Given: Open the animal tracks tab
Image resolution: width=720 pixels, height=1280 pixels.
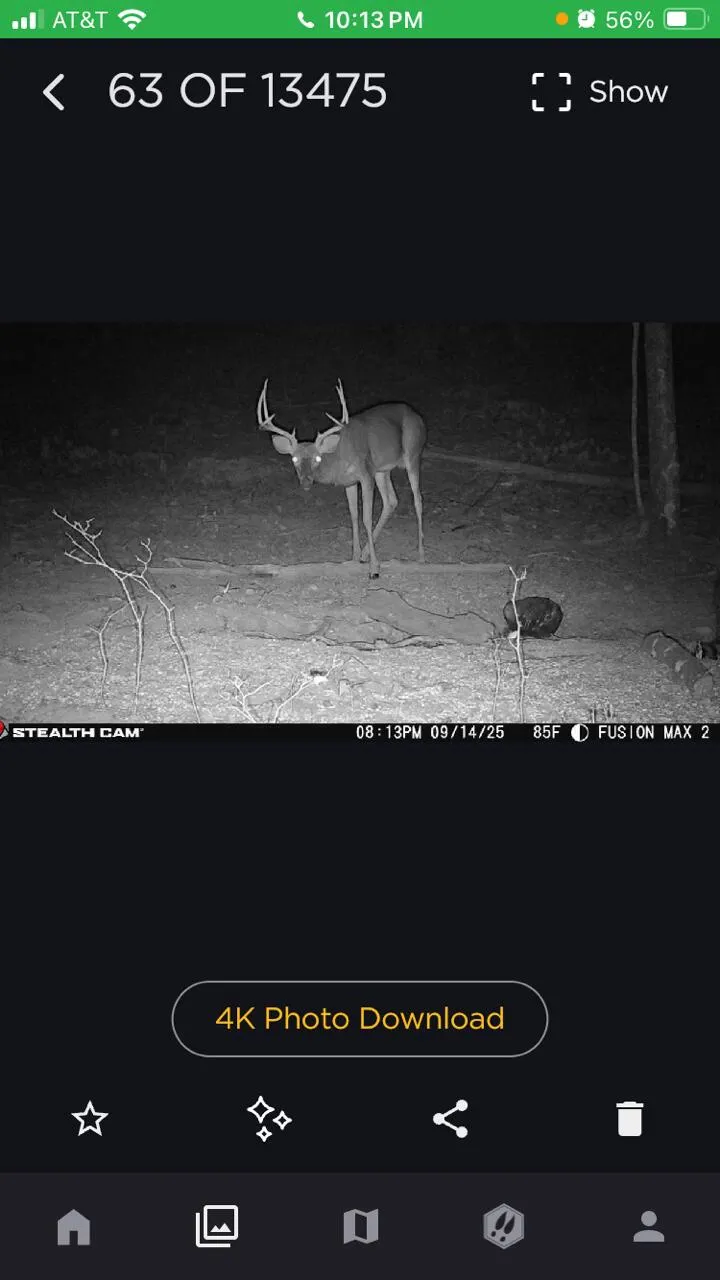Looking at the screenshot, I should (504, 1227).
